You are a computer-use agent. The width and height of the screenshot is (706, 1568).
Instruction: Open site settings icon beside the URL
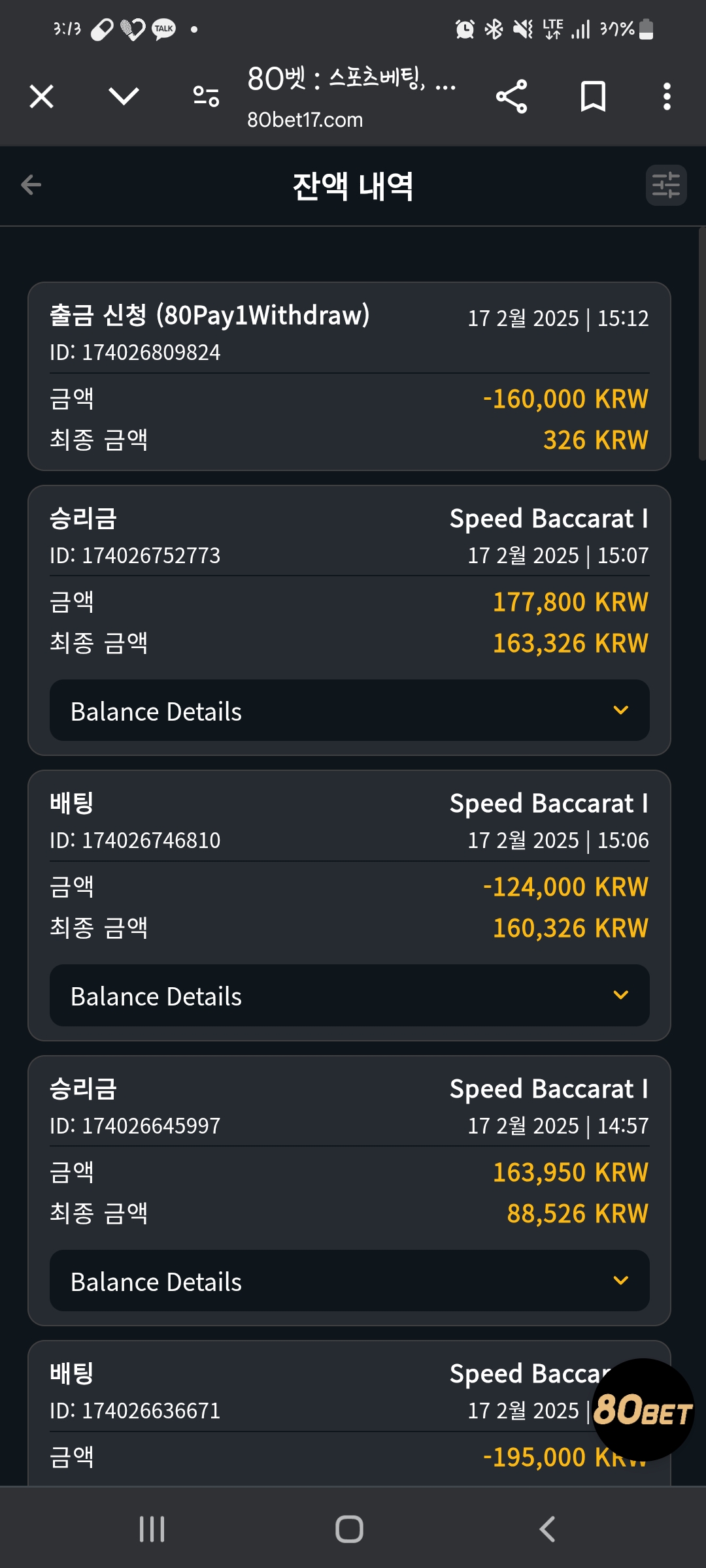[206, 97]
